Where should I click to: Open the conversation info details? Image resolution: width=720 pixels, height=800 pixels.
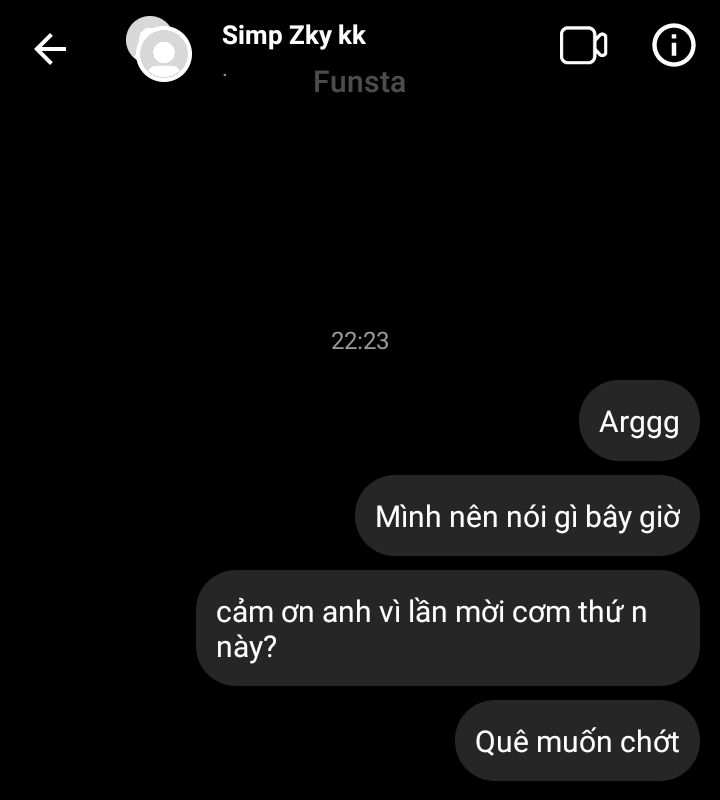click(x=673, y=46)
